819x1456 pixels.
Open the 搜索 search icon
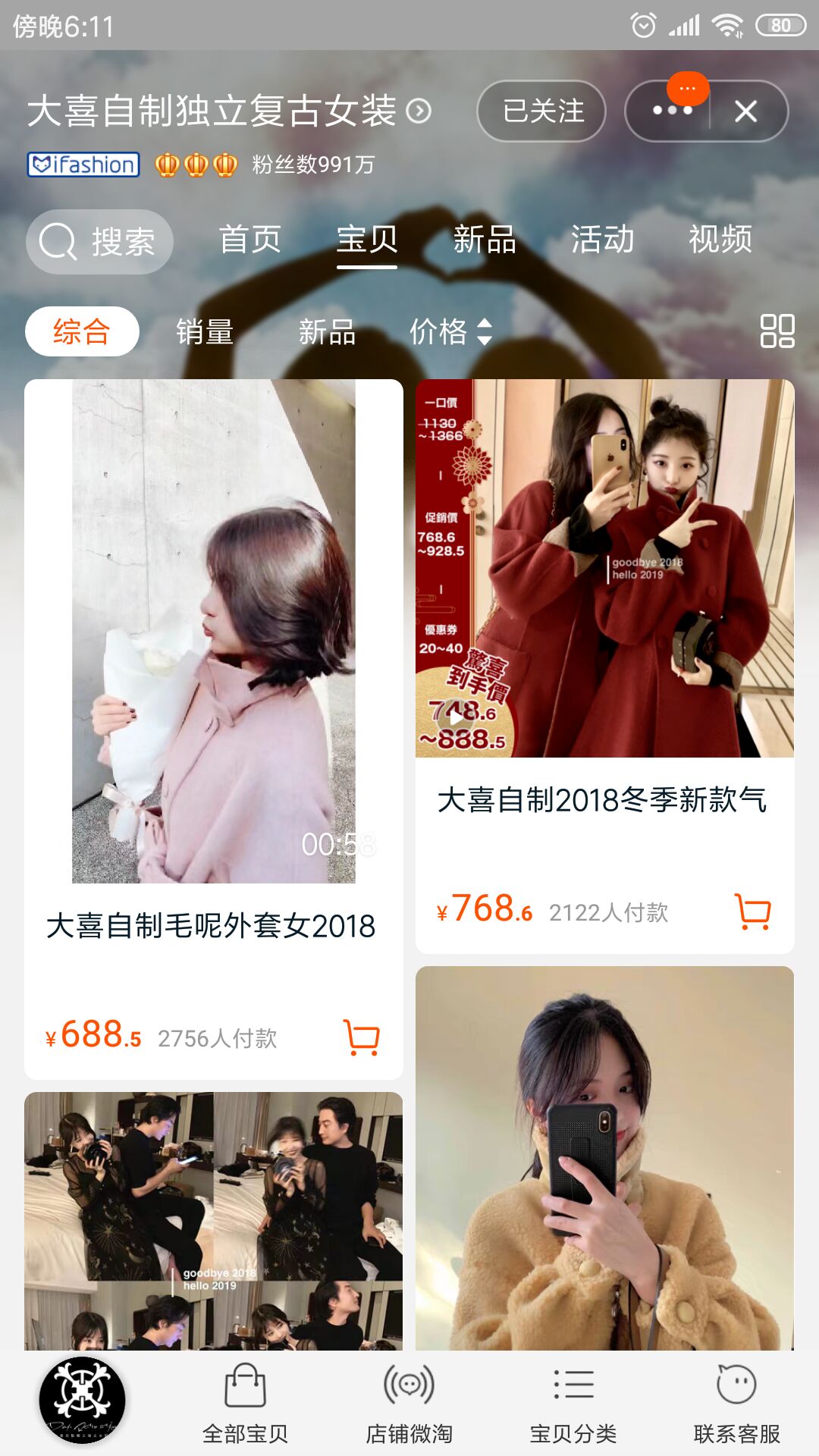coord(99,241)
